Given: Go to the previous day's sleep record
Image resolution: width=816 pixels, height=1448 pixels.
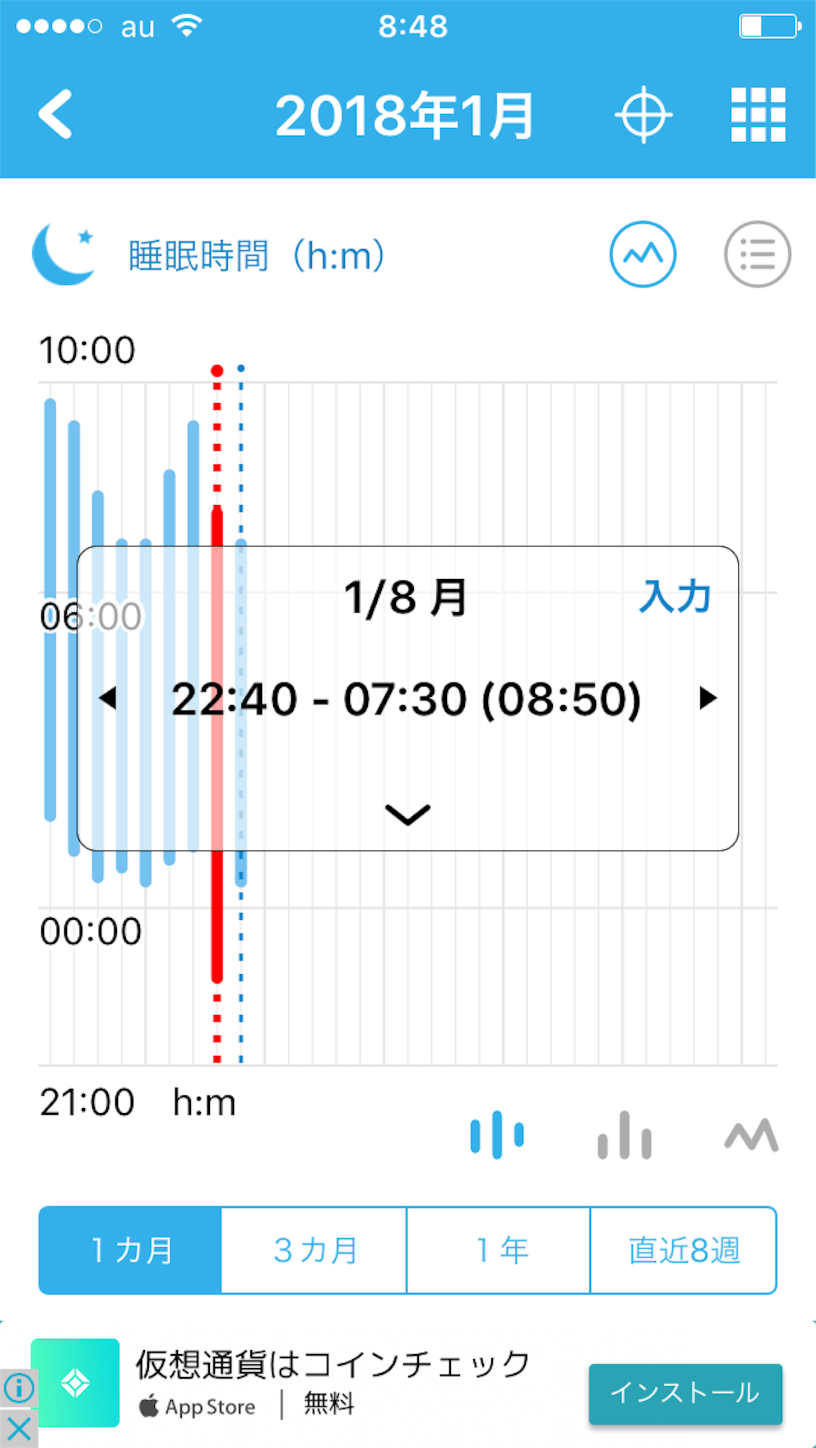Looking at the screenshot, I should 108,698.
